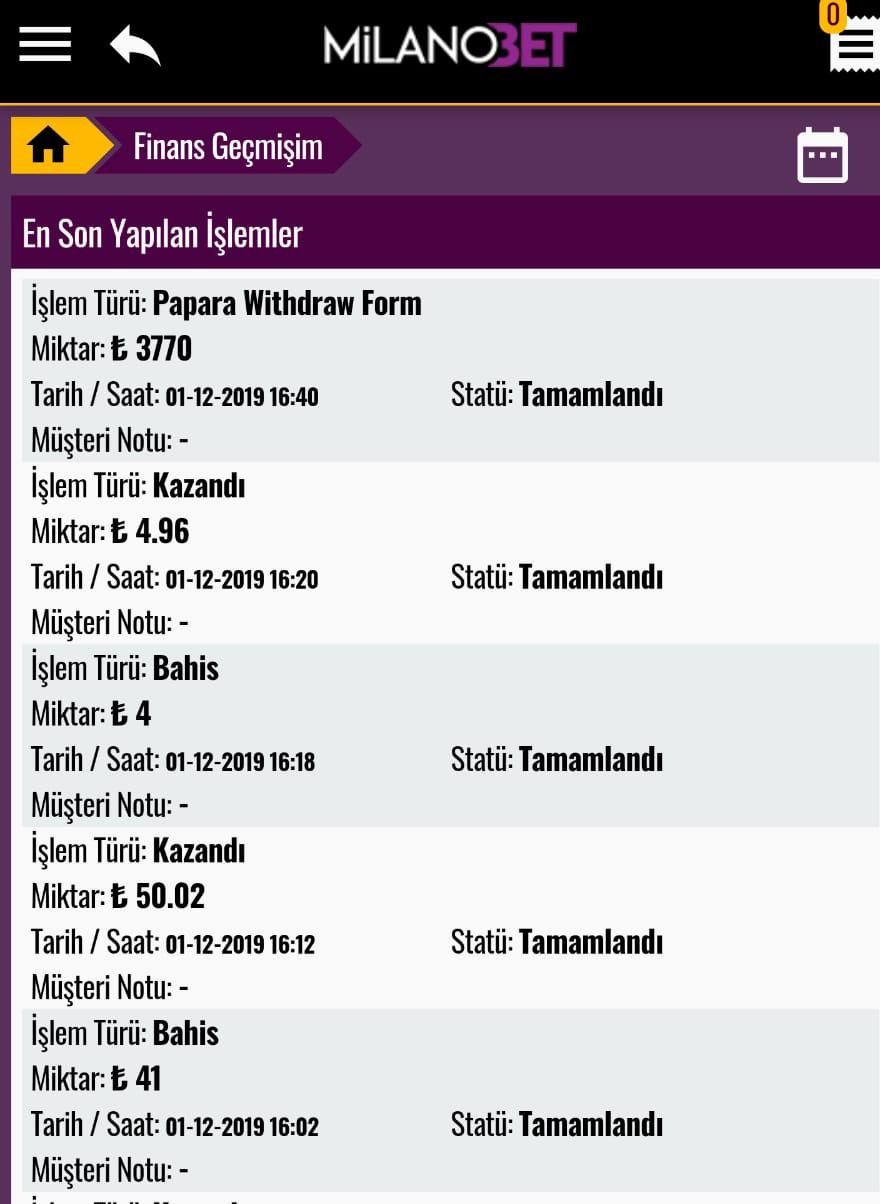Open the hamburger menu
The image size is (880, 1204).
tap(45, 45)
